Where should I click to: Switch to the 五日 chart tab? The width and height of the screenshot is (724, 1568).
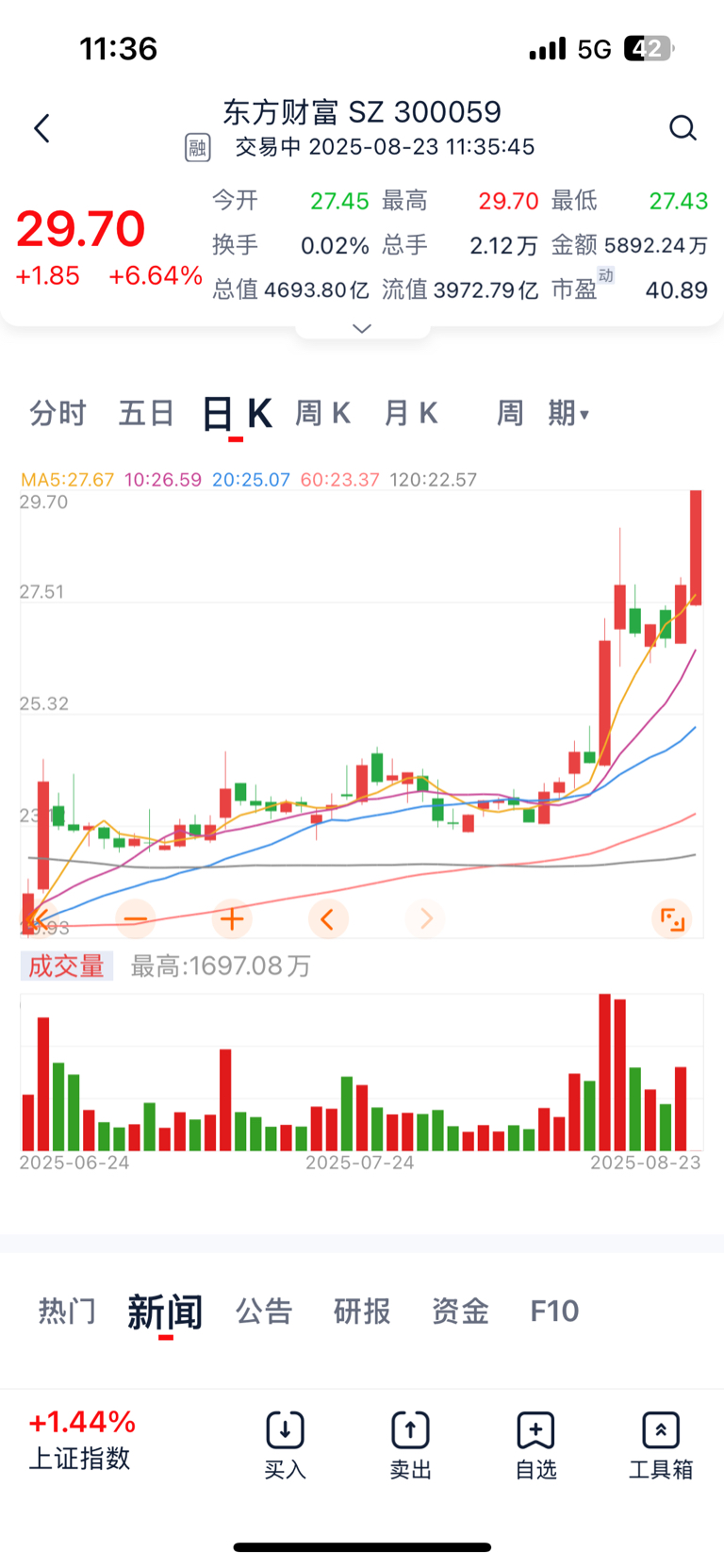(x=146, y=413)
